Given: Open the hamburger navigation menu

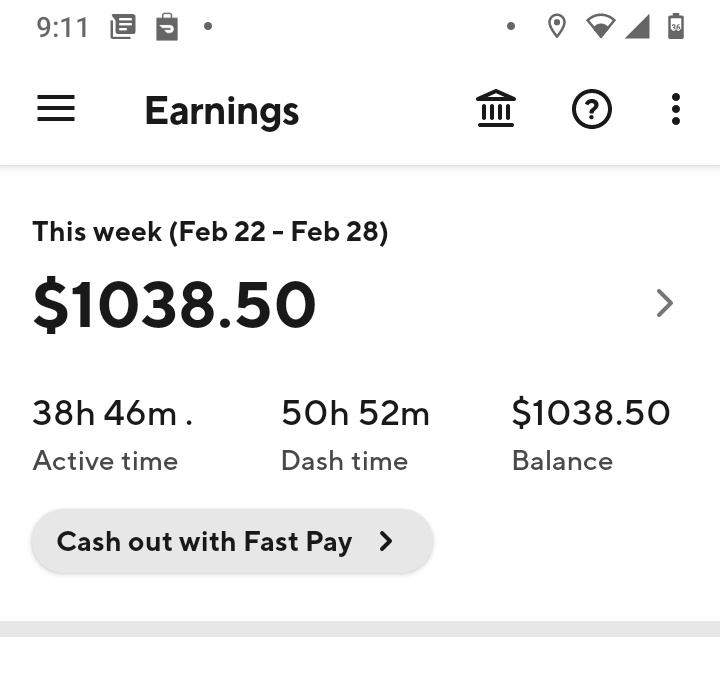Looking at the screenshot, I should 56,109.
